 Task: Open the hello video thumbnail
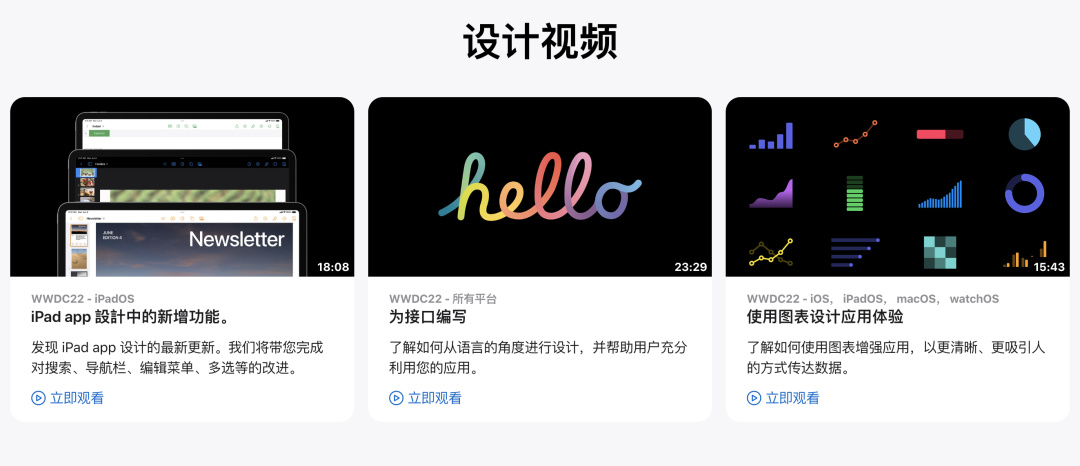540,187
